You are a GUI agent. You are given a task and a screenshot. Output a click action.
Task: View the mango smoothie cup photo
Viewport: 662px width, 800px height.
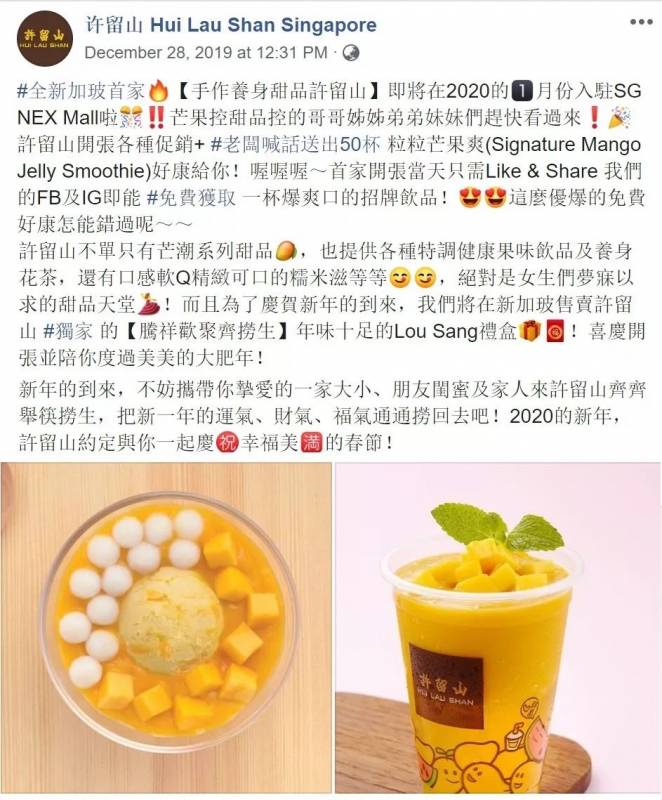pyautogui.click(x=497, y=630)
